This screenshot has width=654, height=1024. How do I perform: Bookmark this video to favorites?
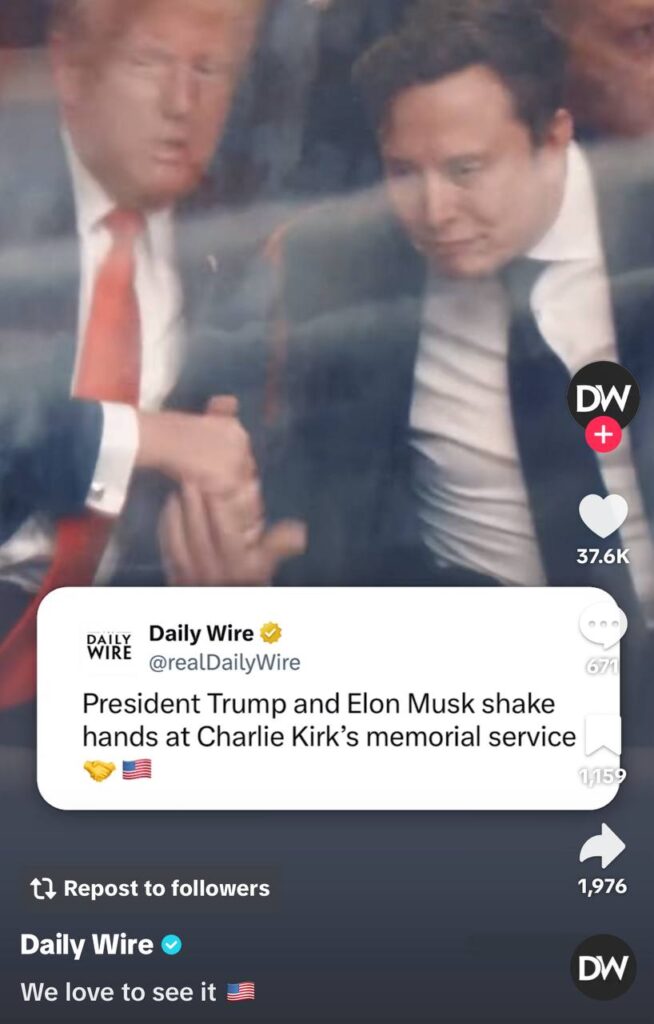pyautogui.click(x=602, y=738)
